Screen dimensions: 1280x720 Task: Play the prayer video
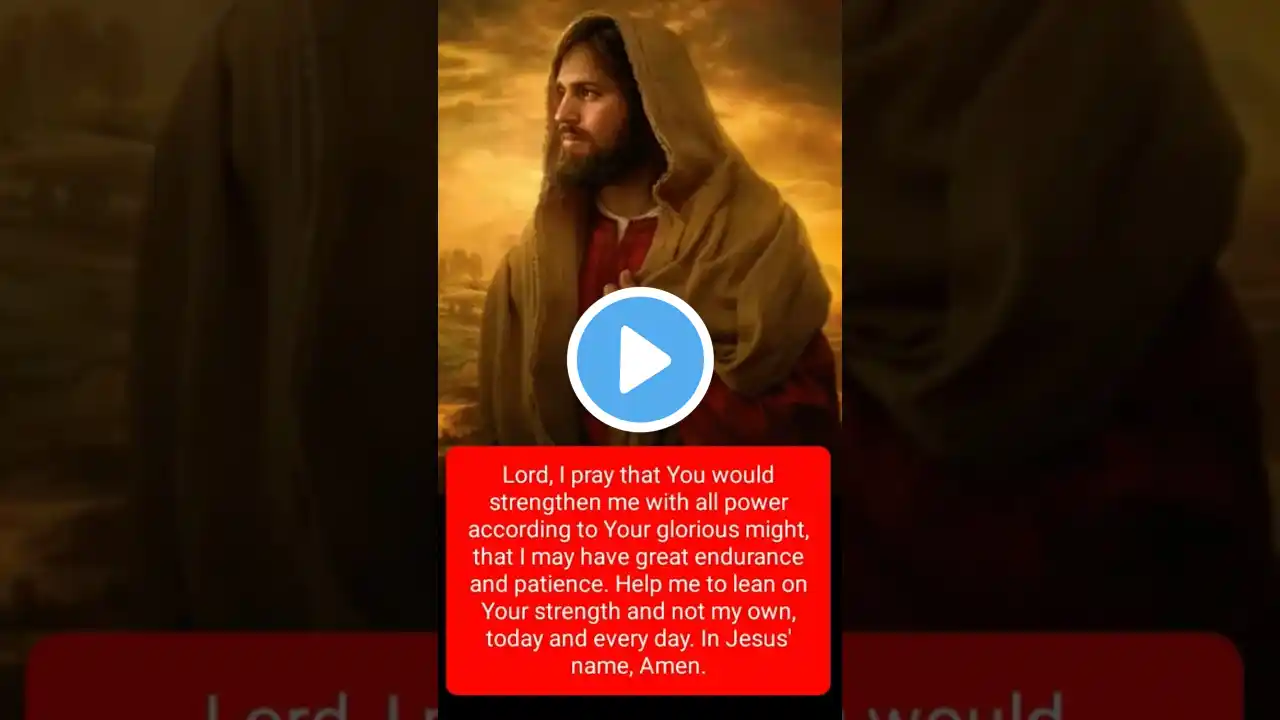coord(640,360)
